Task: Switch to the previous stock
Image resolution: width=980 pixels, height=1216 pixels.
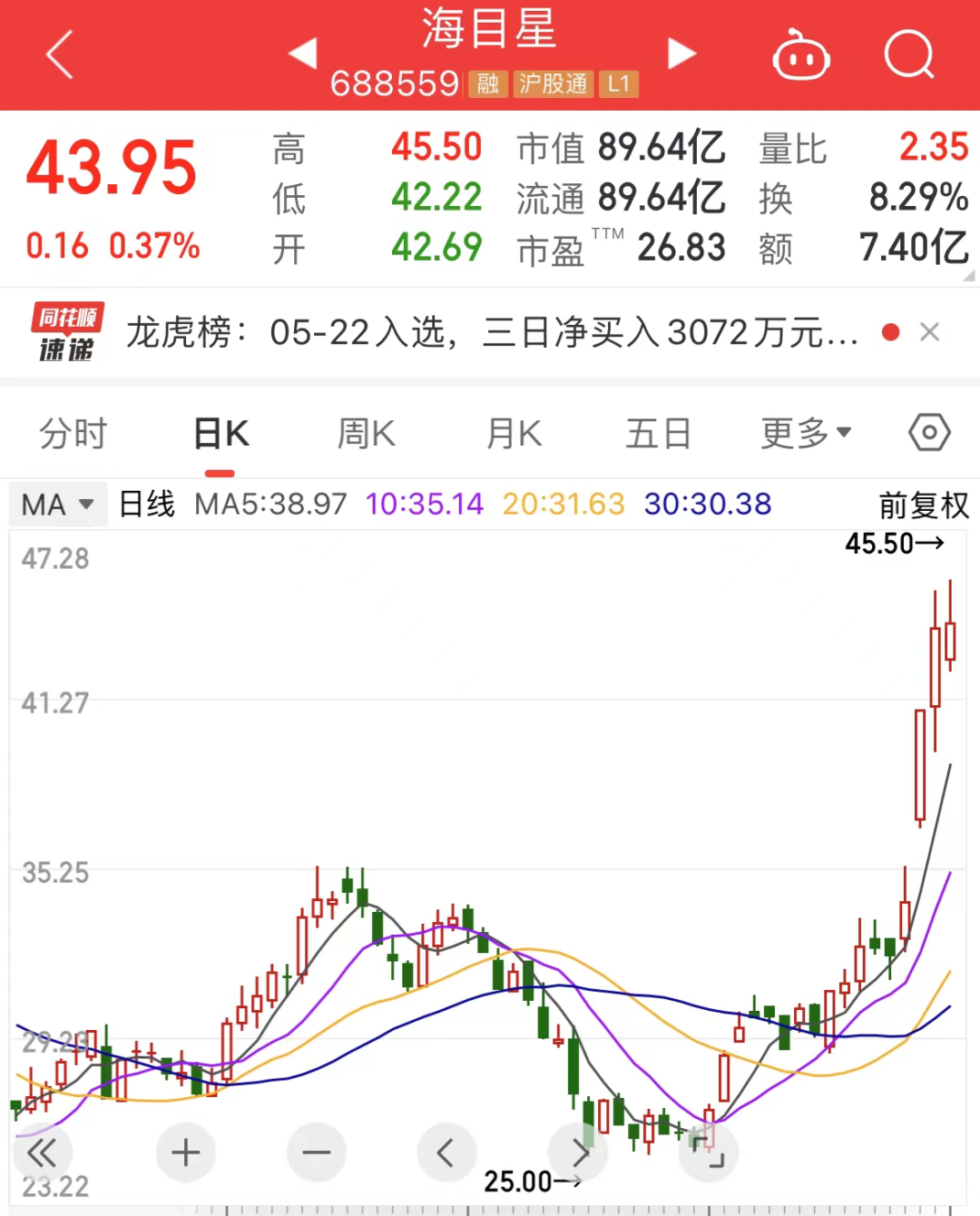Action: pyautogui.click(x=303, y=54)
